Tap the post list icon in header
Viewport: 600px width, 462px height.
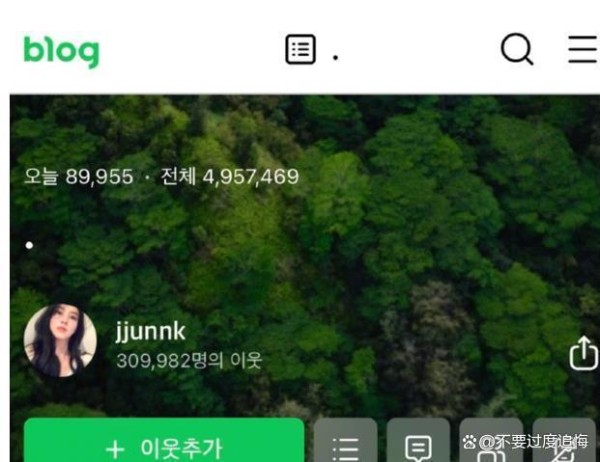301,49
